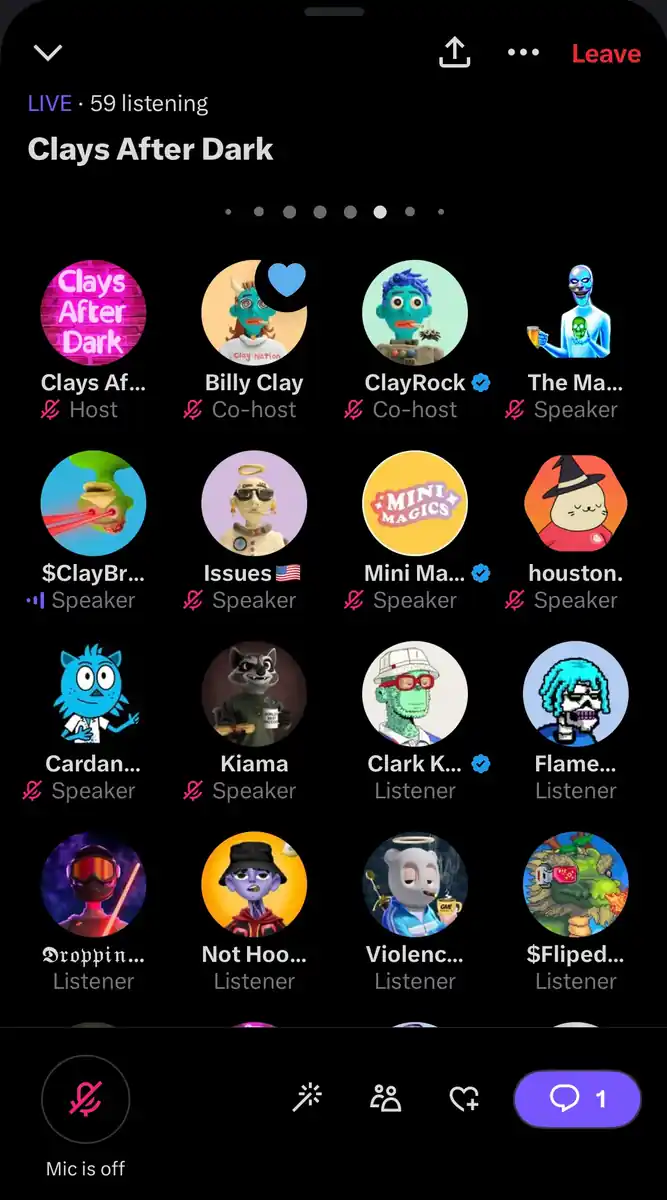The width and height of the screenshot is (667, 1200).
Task: Send a heart reaction
Action: pos(464,1099)
